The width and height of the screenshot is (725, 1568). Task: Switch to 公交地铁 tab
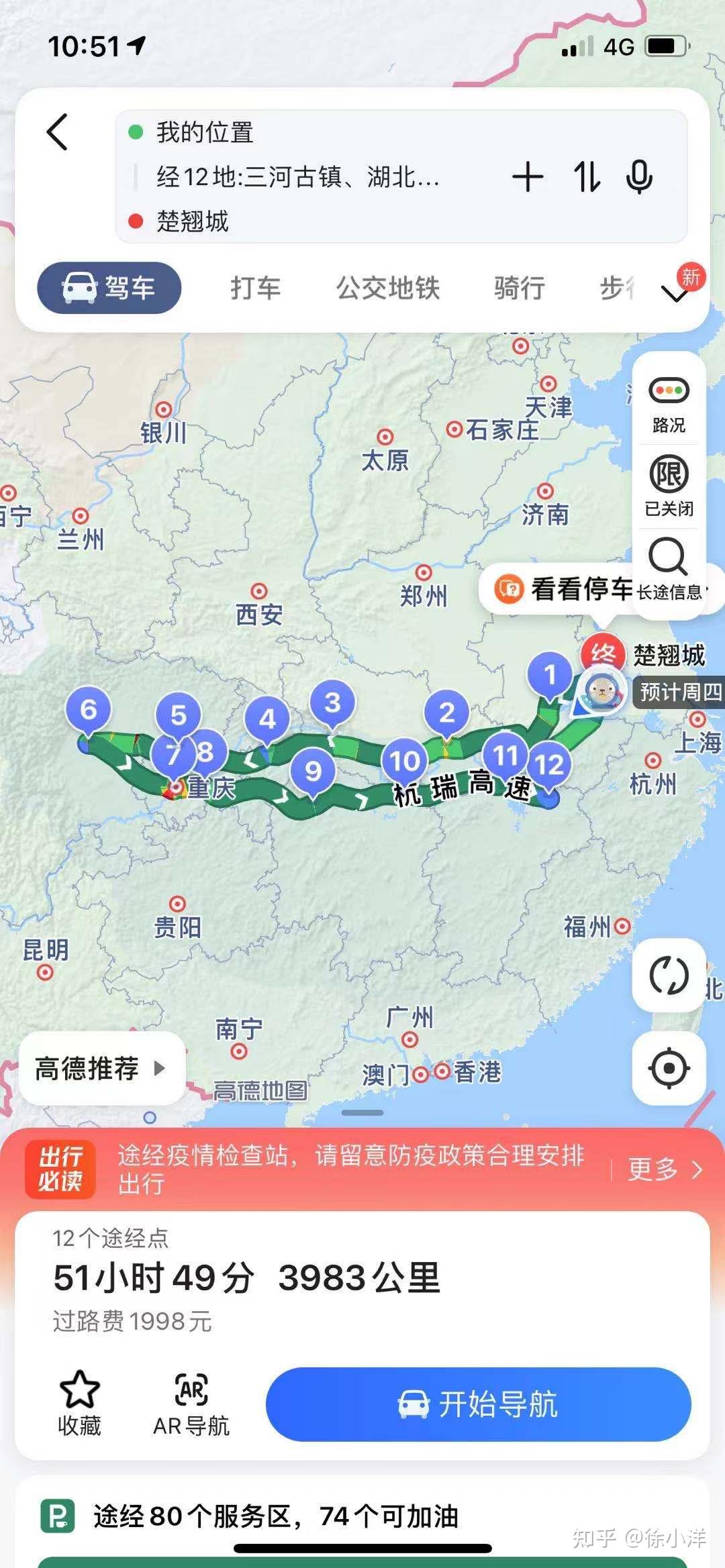[388, 289]
